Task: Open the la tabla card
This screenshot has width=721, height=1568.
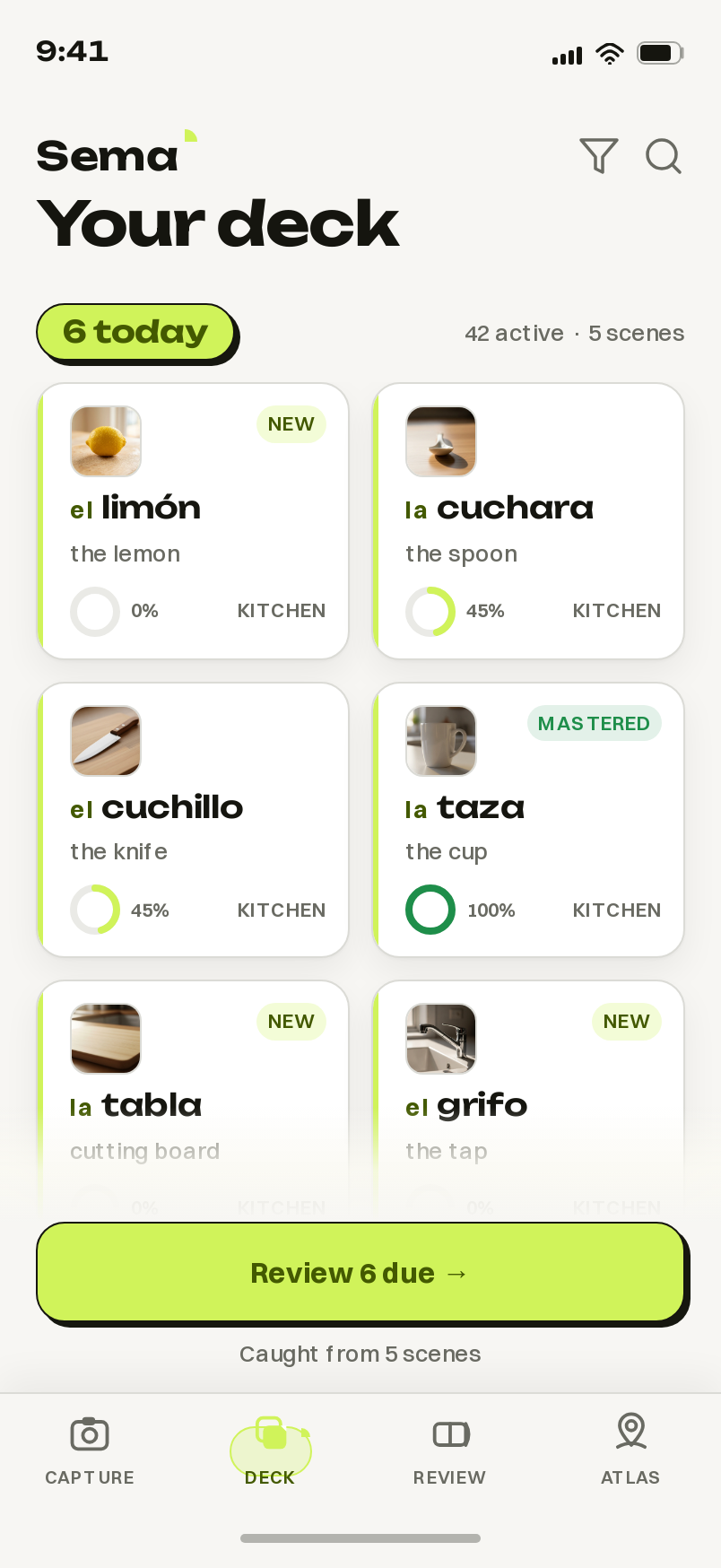Action: click(x=193, y=1099)
